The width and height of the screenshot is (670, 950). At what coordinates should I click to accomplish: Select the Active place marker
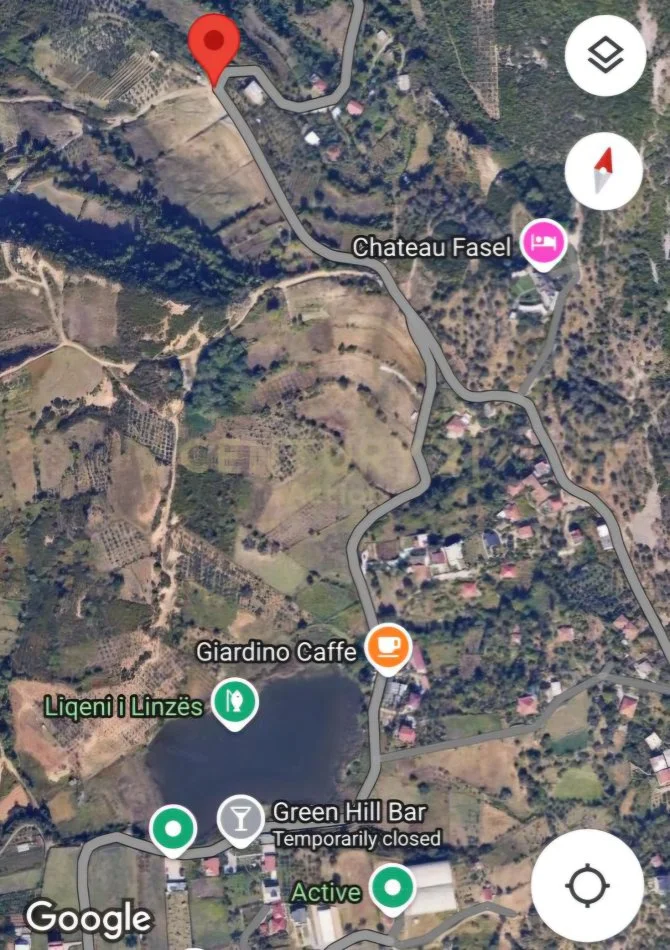[x=392, y=887]
